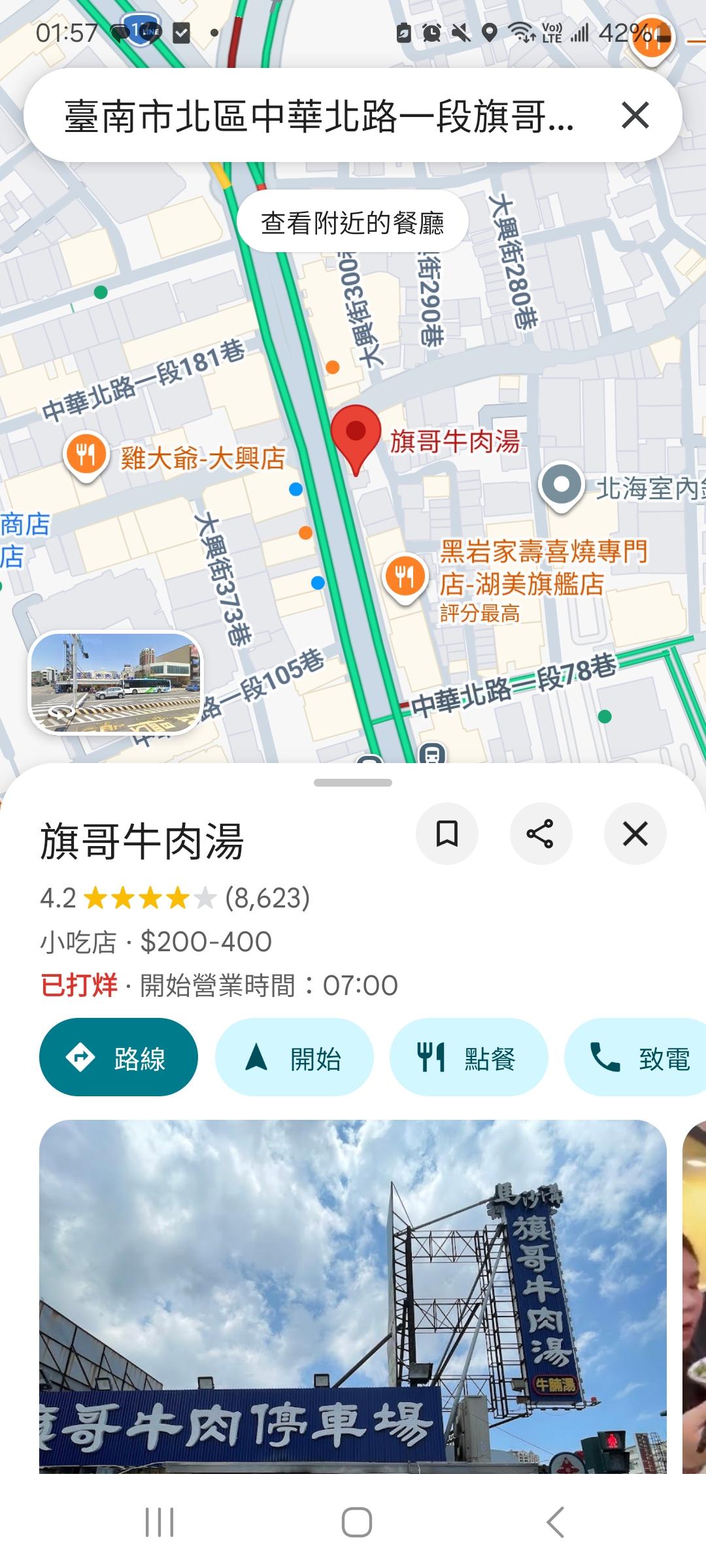Open the 旗哥牛肉停車場 sign photo
Screen dimensions: 706x1568
[352, 1296]
